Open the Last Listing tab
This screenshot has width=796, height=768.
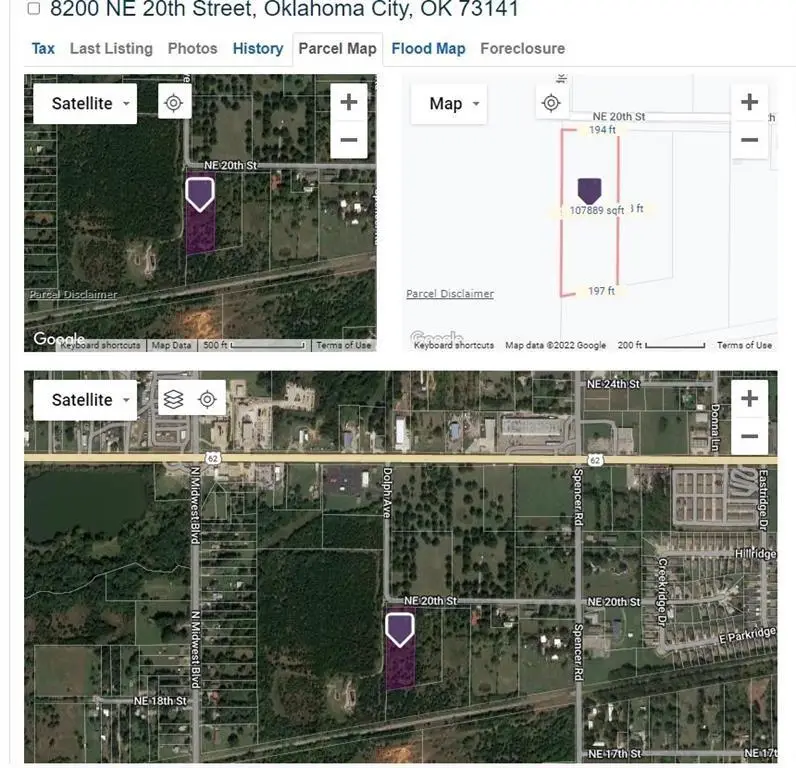click(111, 48)
